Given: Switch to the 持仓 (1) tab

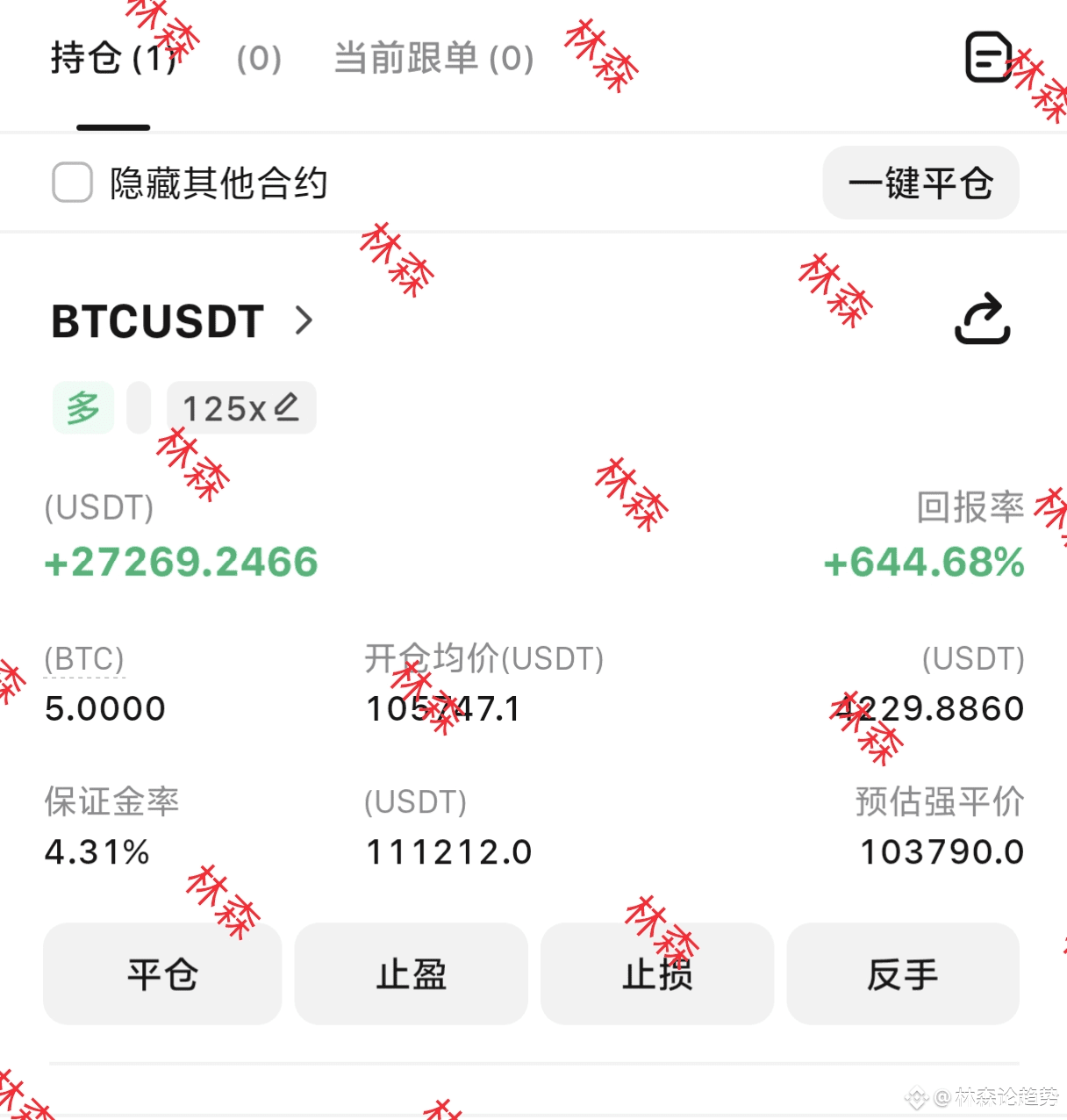Looking at the screenshot, I should (113, 60).
